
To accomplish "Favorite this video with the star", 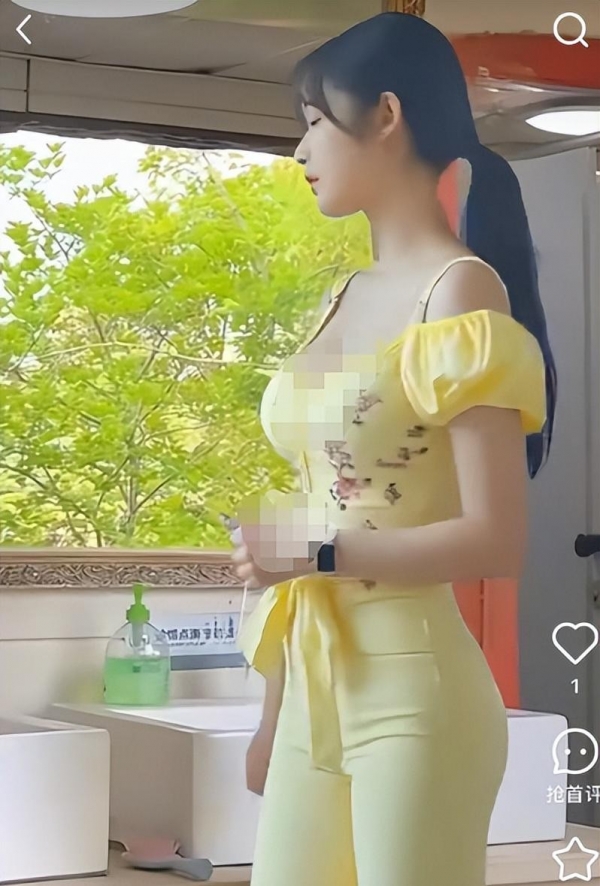I will (575, 860).
